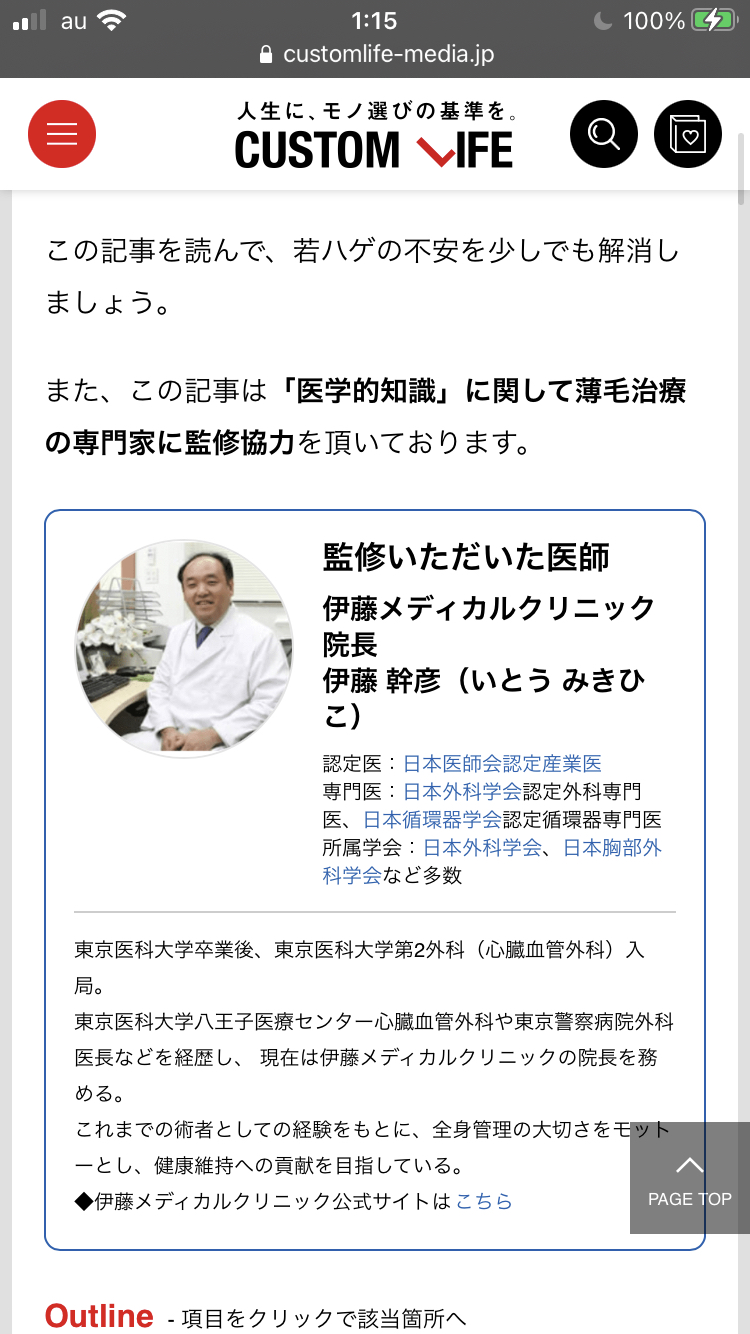Viewport: 750px width, 1334px height.
Task: Tap the customlife-media.jp address bar
Action: pos(375,54)
